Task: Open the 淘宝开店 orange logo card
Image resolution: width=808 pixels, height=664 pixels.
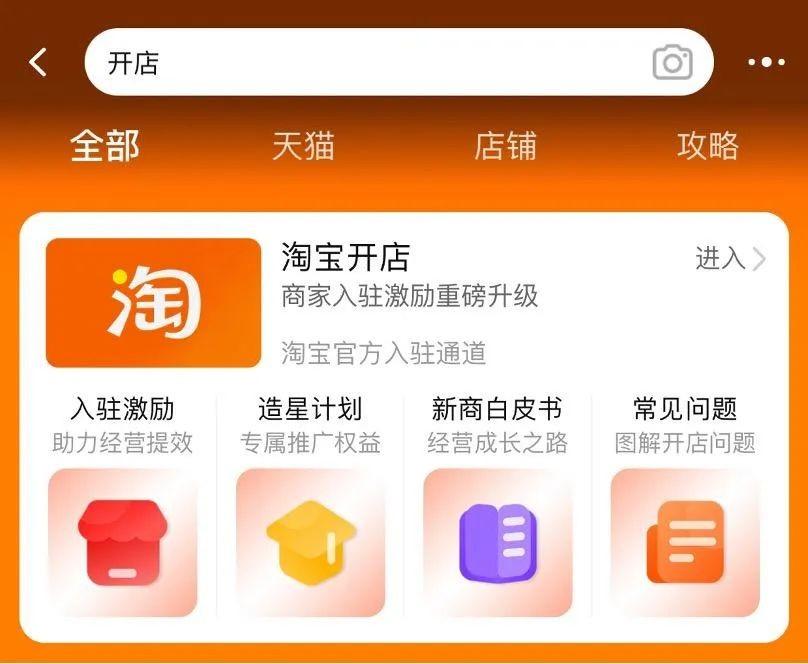Action: [x=153, y=302]
